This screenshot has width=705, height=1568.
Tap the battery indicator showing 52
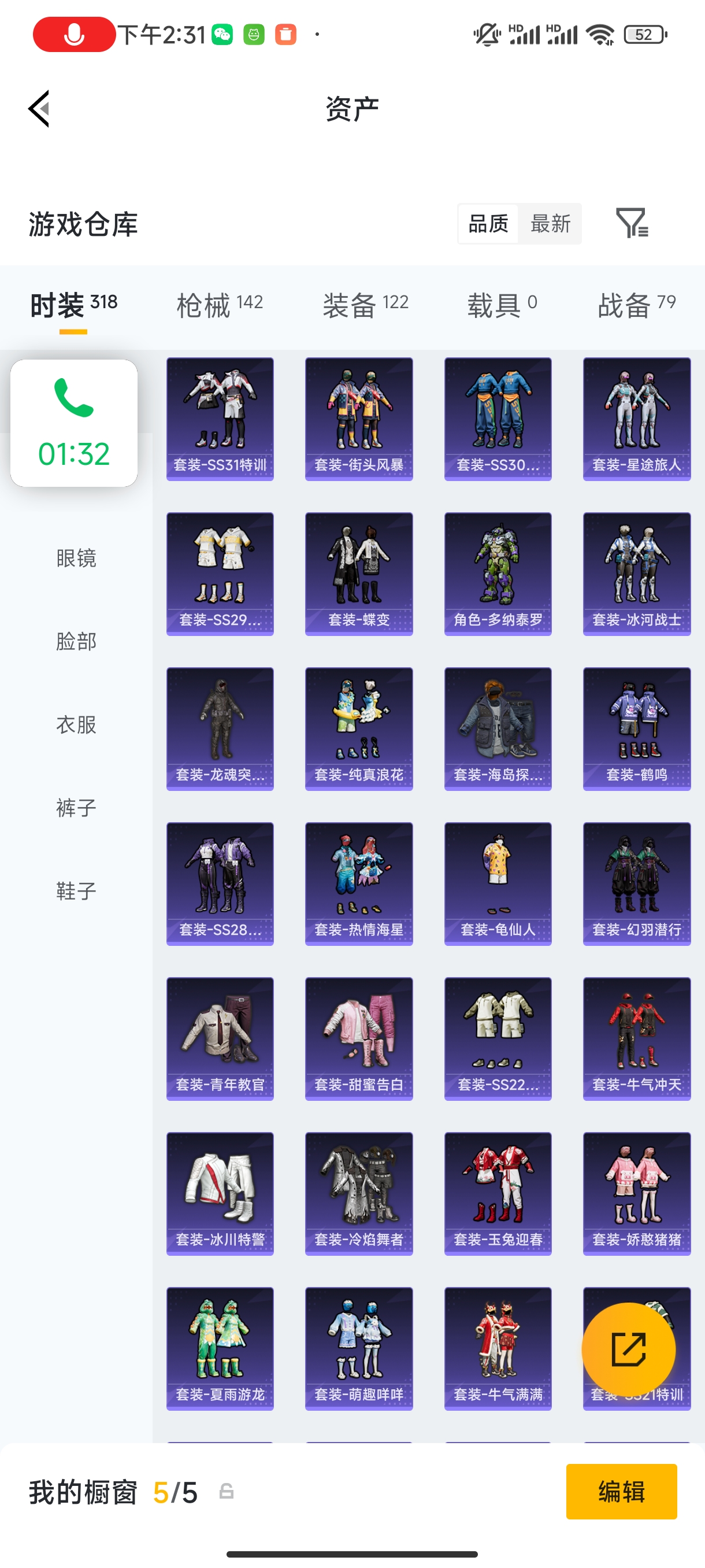pos(645,35)
